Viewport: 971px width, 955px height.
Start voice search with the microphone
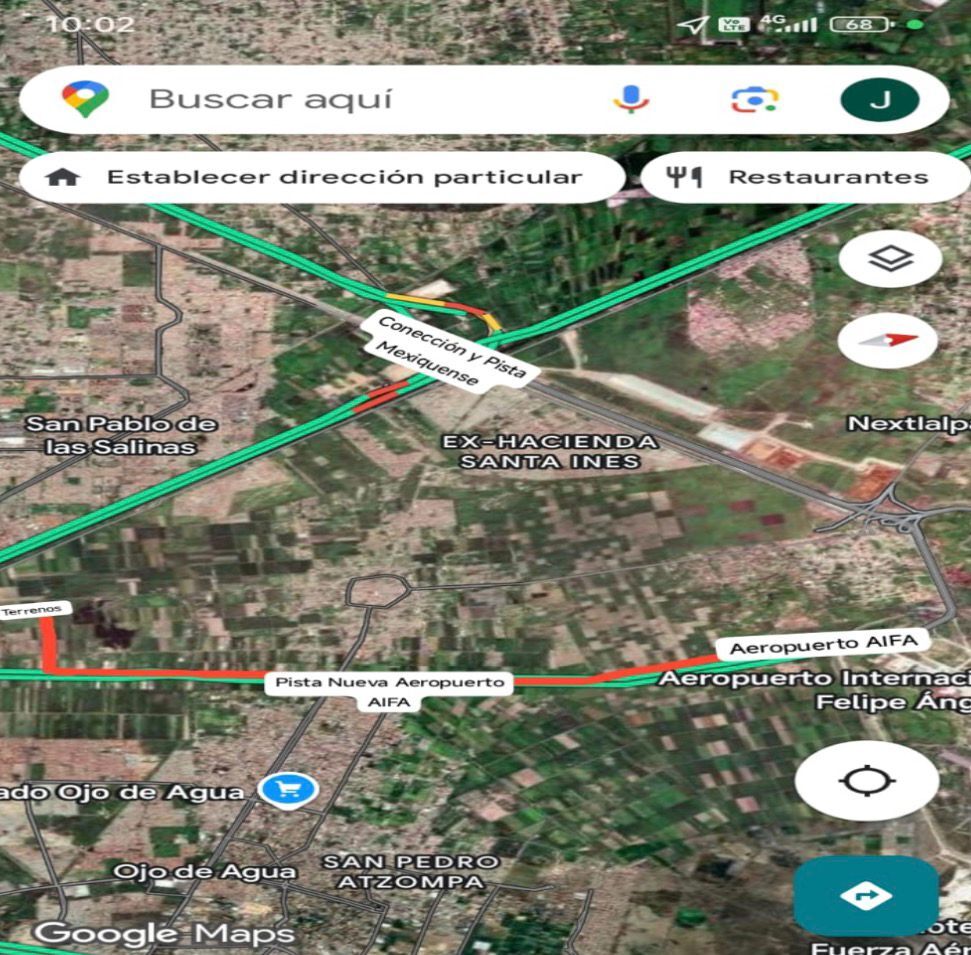631,99
